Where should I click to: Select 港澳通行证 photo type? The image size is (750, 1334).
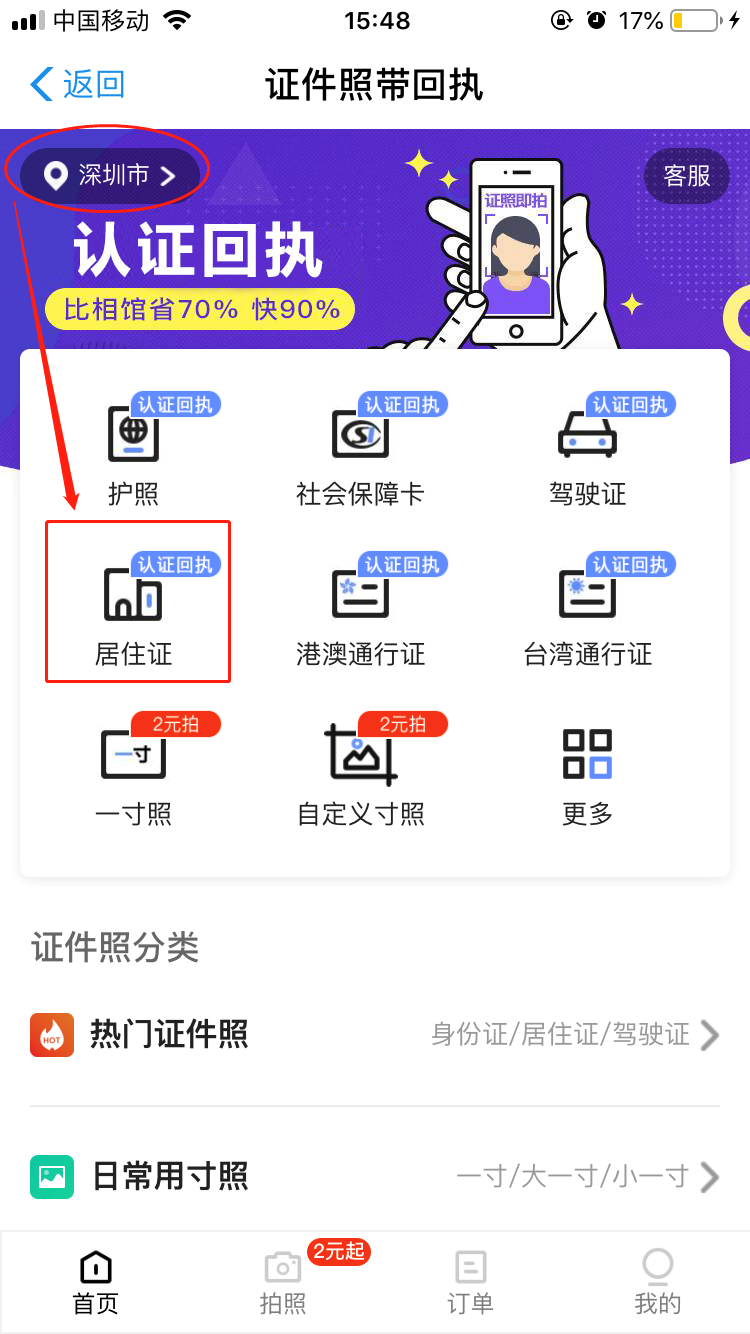point(361,610)
